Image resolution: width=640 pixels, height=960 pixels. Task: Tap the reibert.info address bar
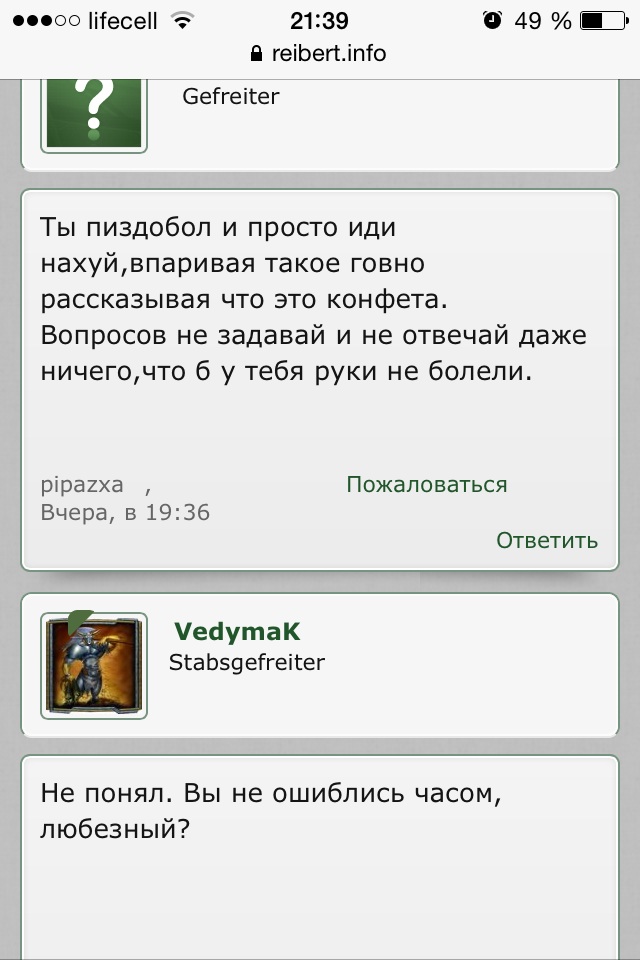(x=320, y=53)
